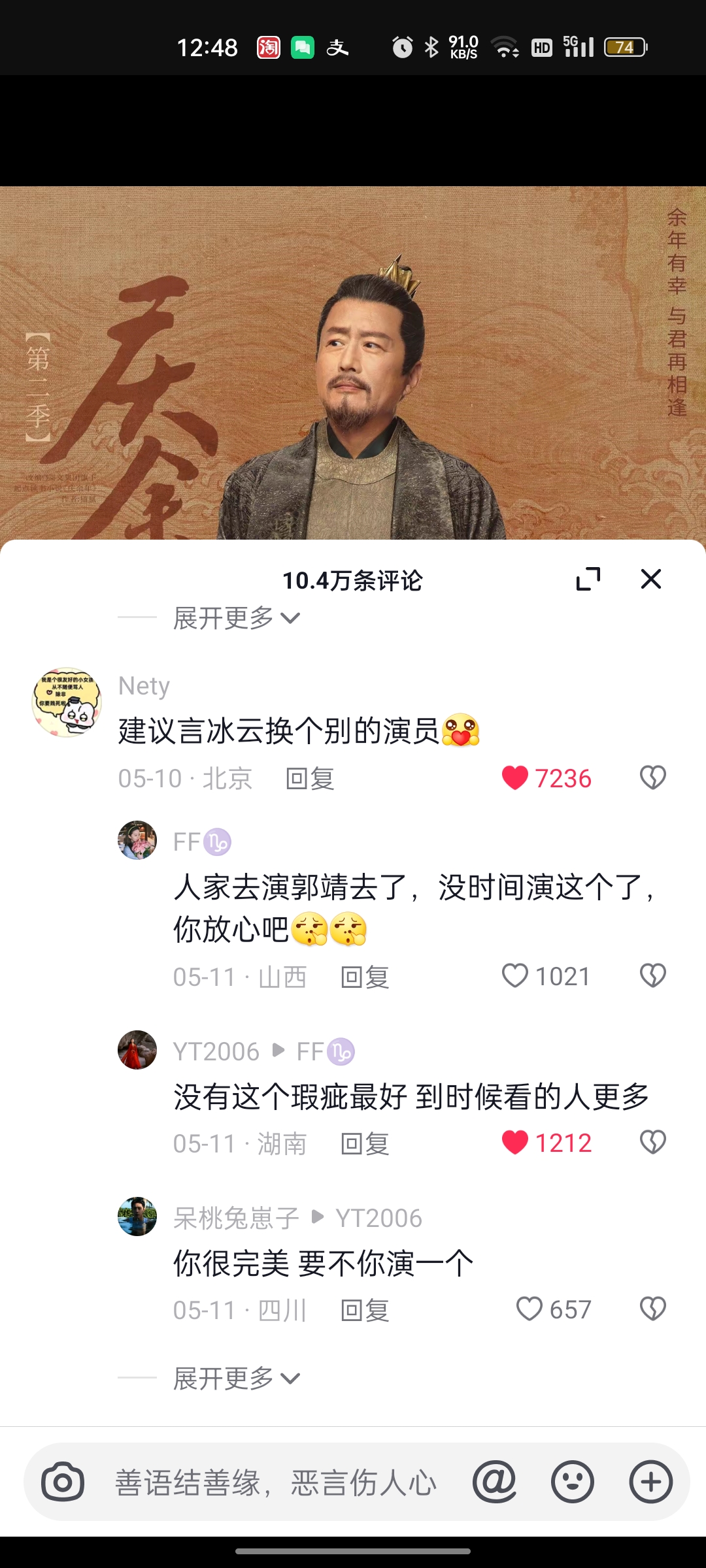Reply to Nety's comment
Screen dimensions: 706x1568
[x=310, y=779]
